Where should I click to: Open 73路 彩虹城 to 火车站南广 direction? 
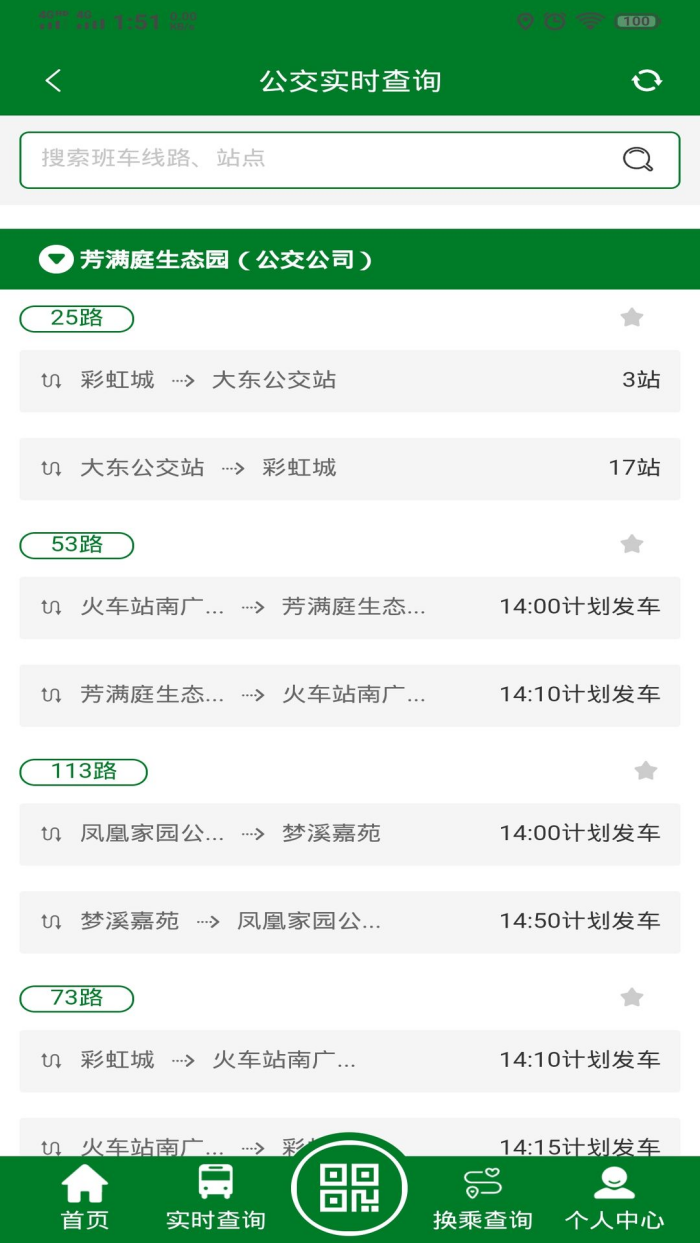pyautogui.click(x=350, y=1060)
